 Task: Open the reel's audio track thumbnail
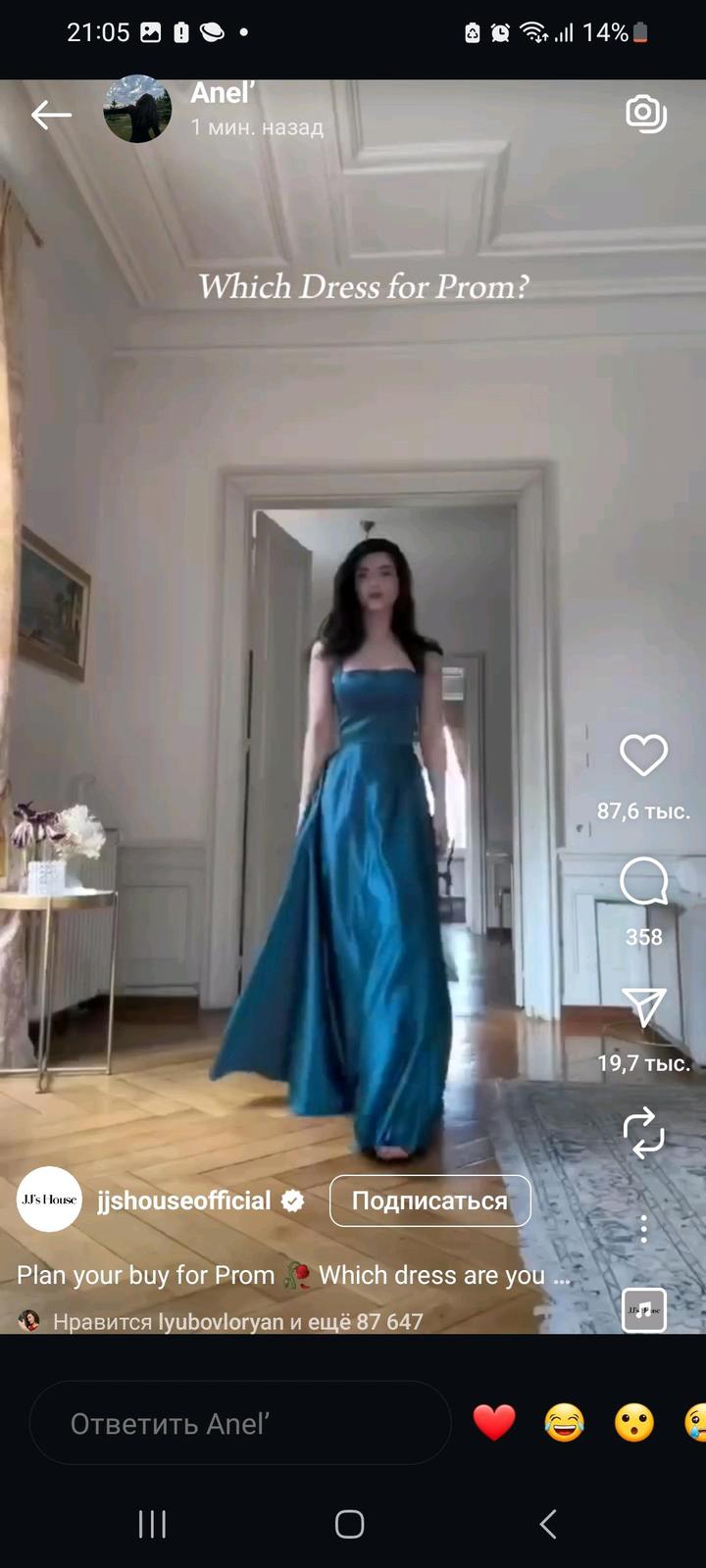click(644, 1309)
